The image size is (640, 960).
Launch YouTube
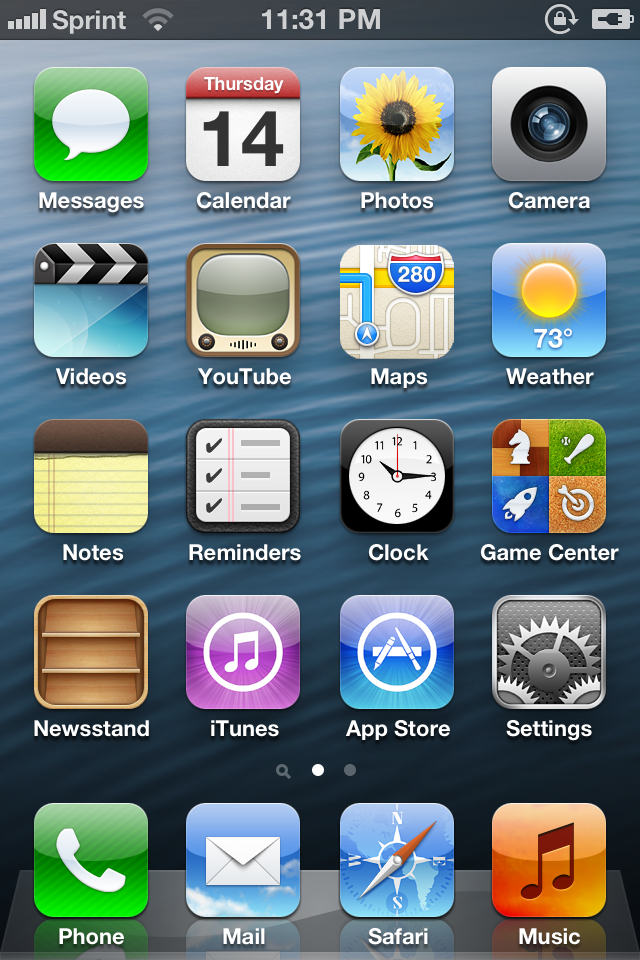coord(243,300)
